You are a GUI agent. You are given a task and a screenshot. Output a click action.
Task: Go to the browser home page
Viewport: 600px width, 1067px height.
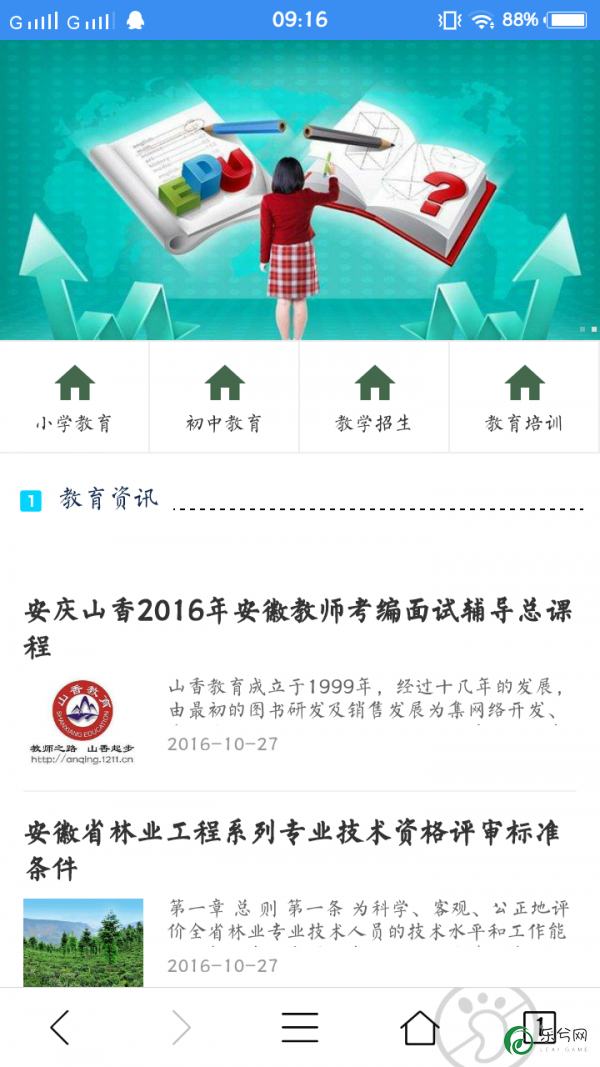click(x=419, y=1027)
